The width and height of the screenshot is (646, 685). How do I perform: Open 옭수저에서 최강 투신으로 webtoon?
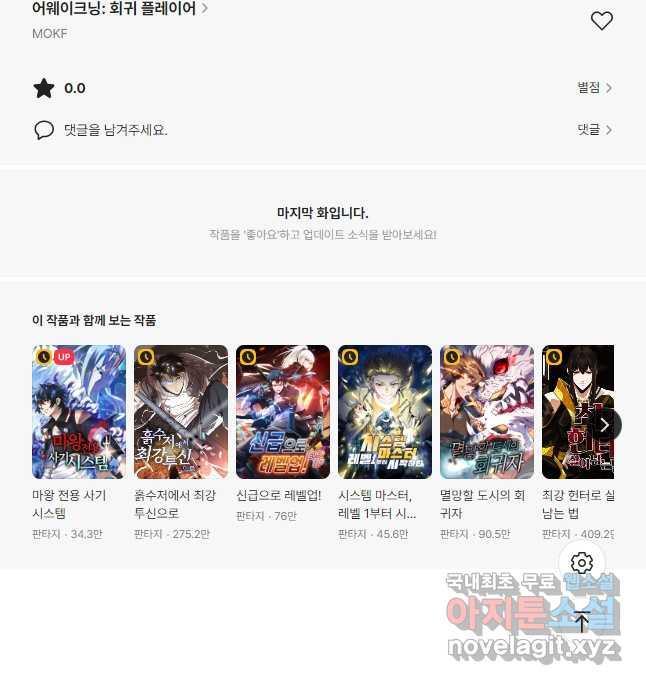pos(181,412)
